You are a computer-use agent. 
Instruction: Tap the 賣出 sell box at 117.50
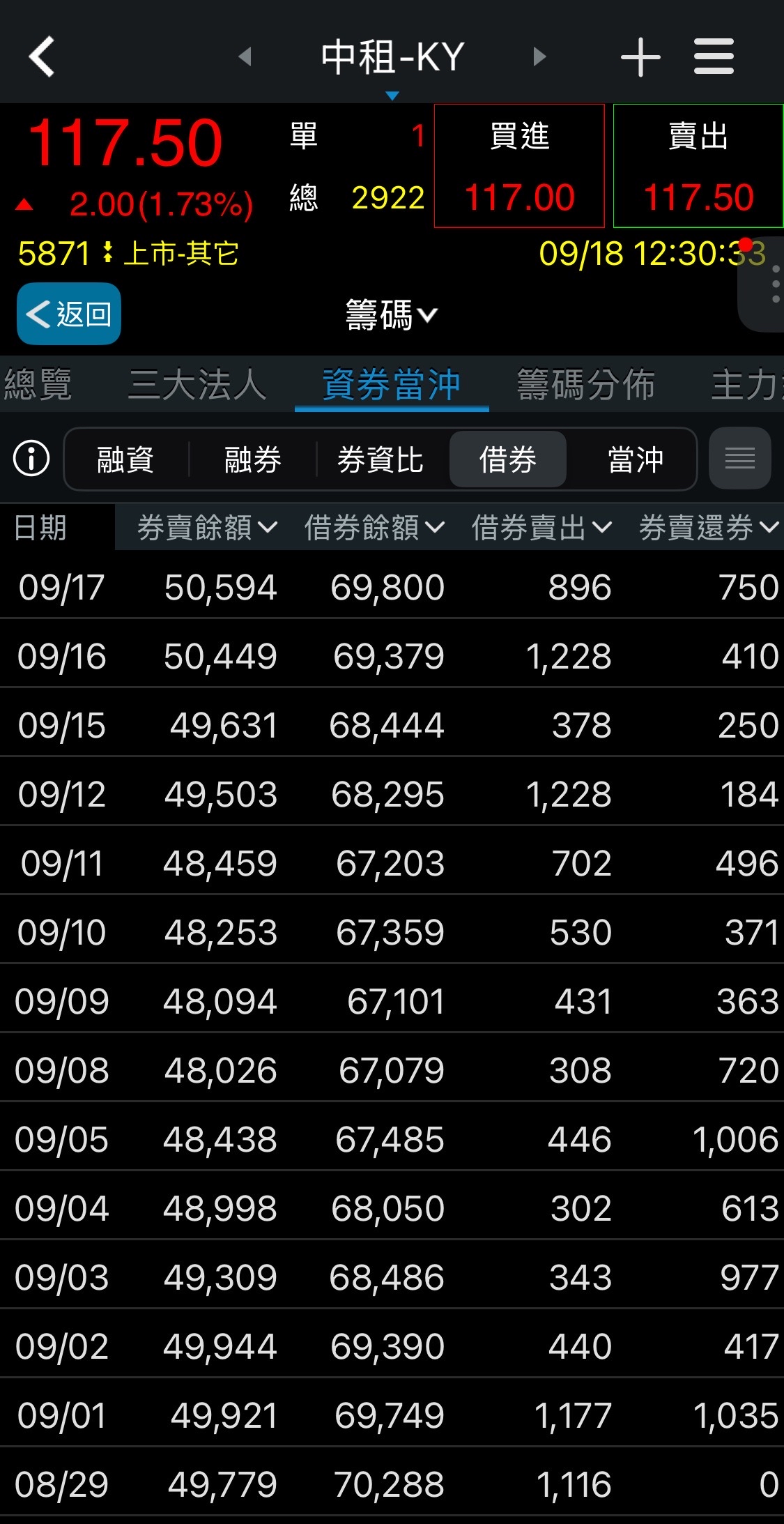[x=698, y=166]
